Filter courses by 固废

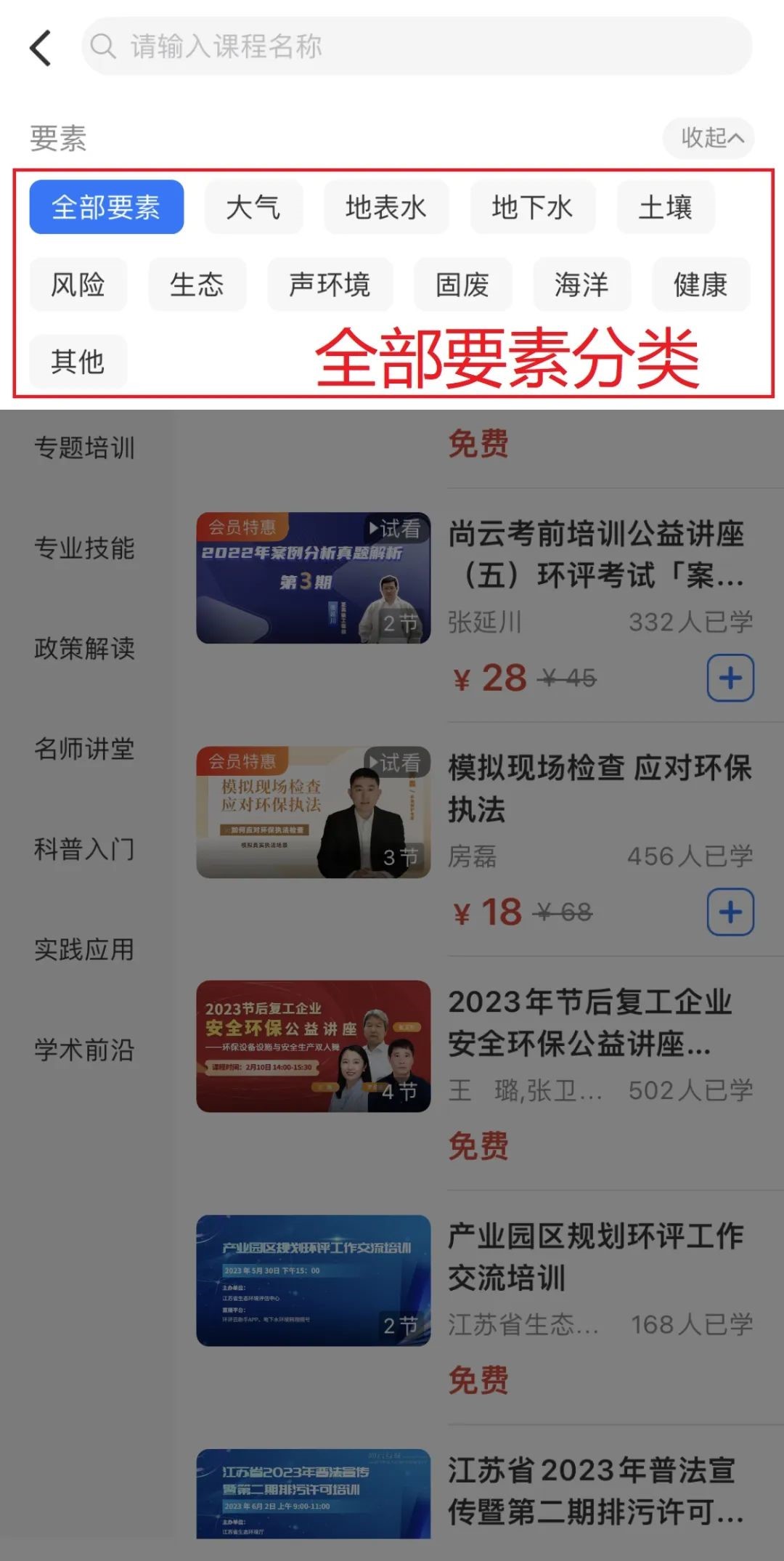[x=462, y=284]
